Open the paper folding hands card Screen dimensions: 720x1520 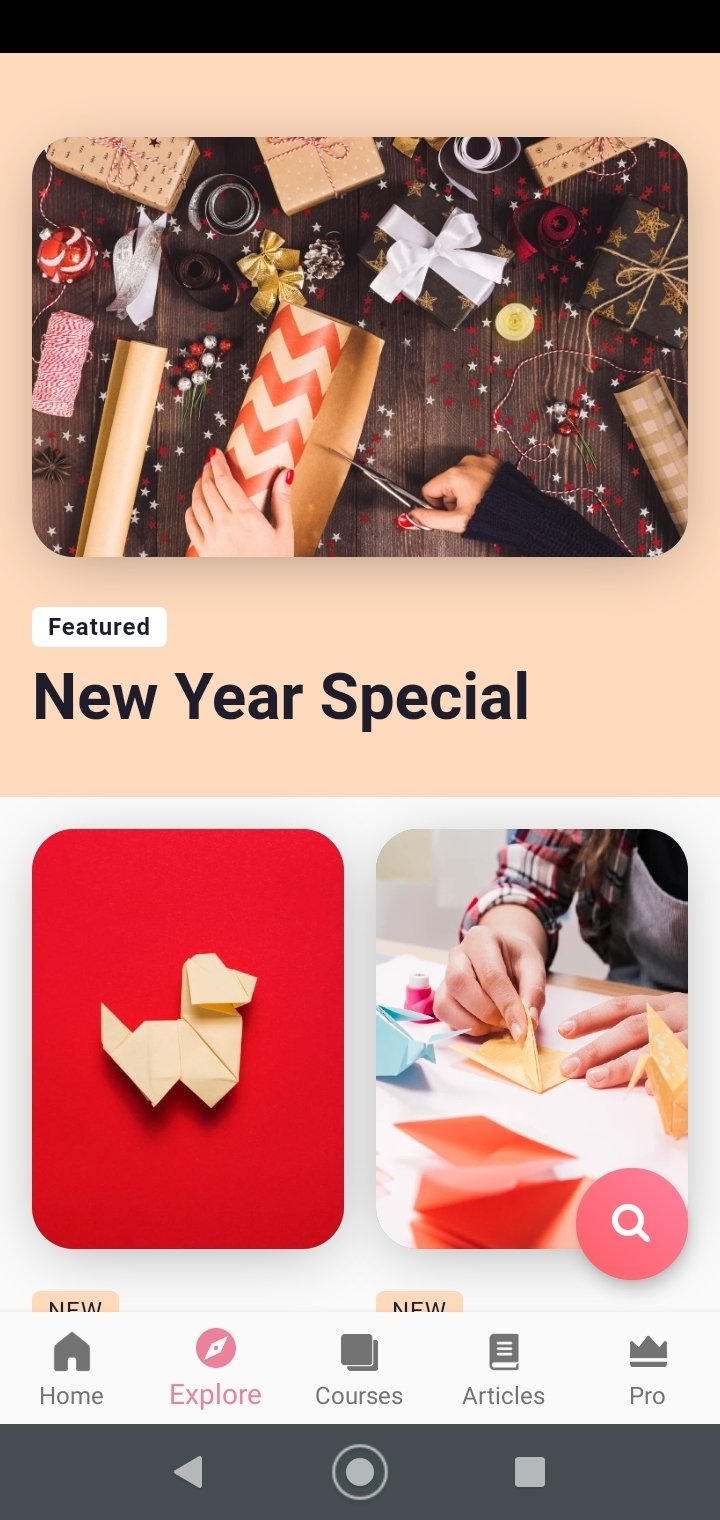coord(532,1038)
